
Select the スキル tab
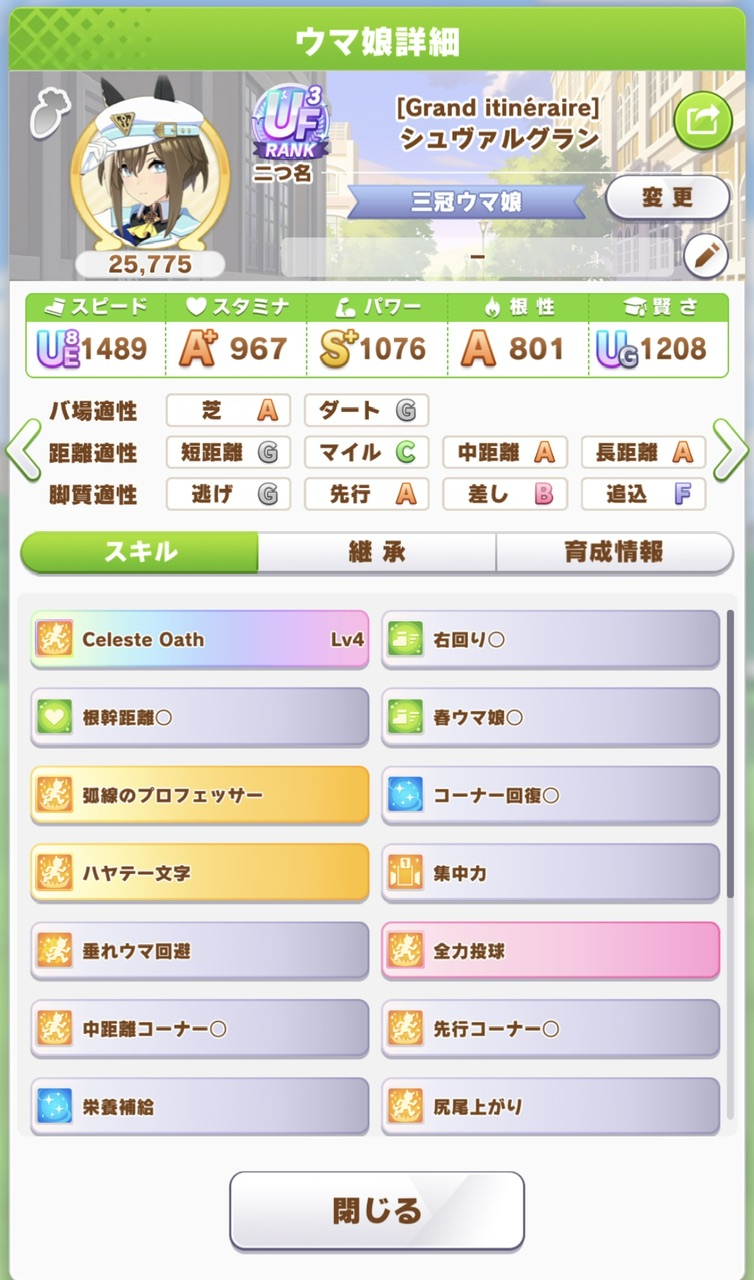[139, 552]
